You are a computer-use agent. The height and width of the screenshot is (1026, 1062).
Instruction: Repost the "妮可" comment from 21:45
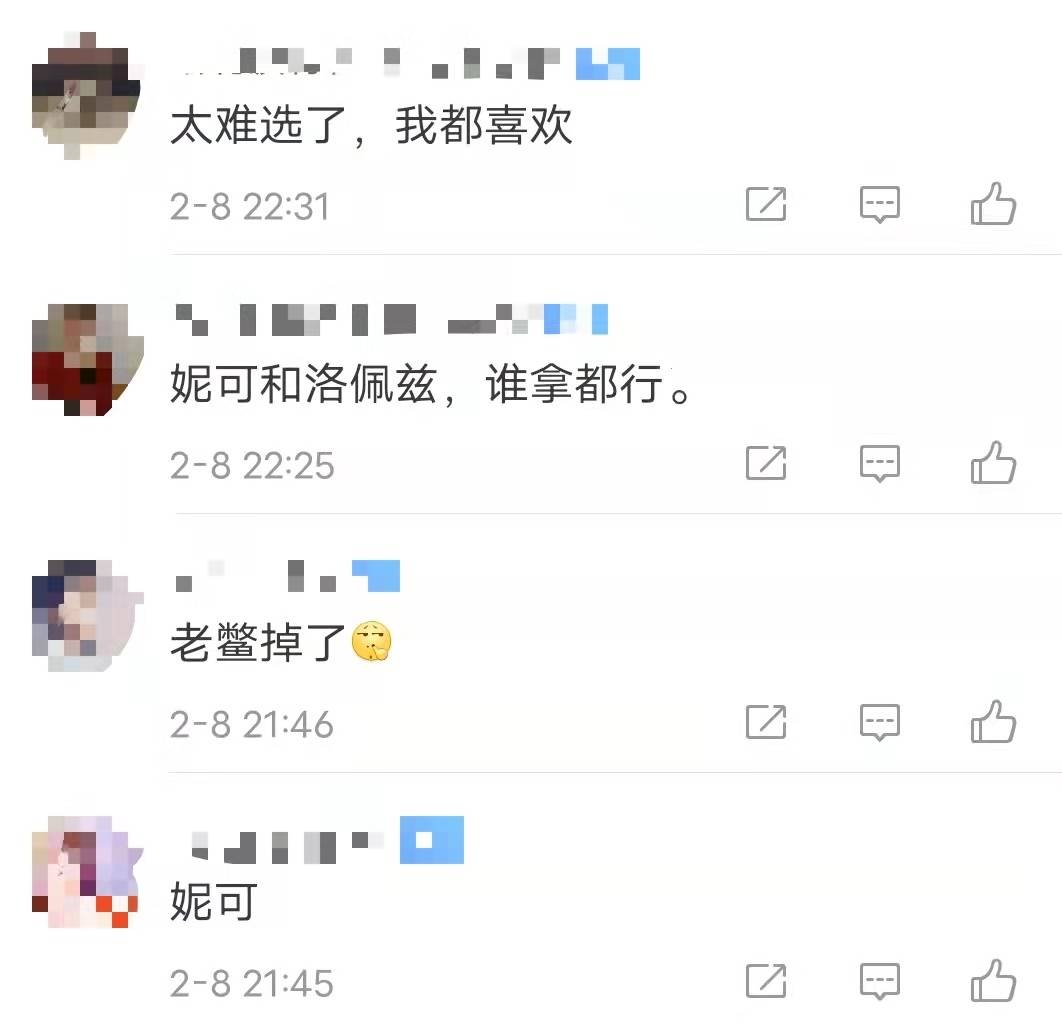click(x=766, y=981)
